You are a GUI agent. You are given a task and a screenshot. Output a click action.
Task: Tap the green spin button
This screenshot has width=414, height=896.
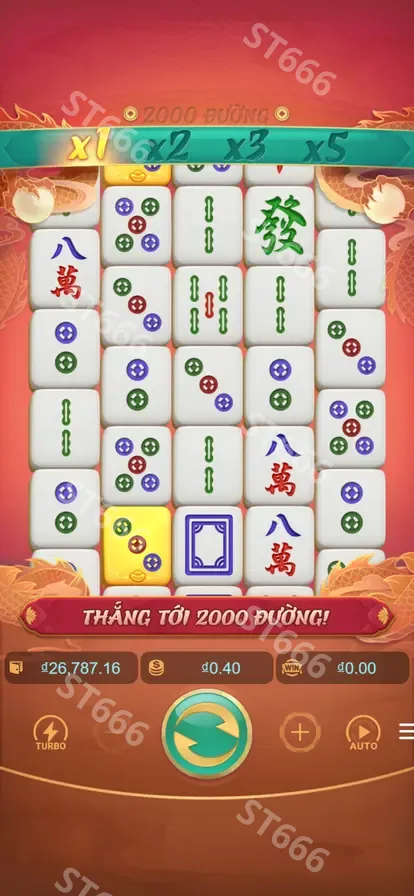(207, 733)
